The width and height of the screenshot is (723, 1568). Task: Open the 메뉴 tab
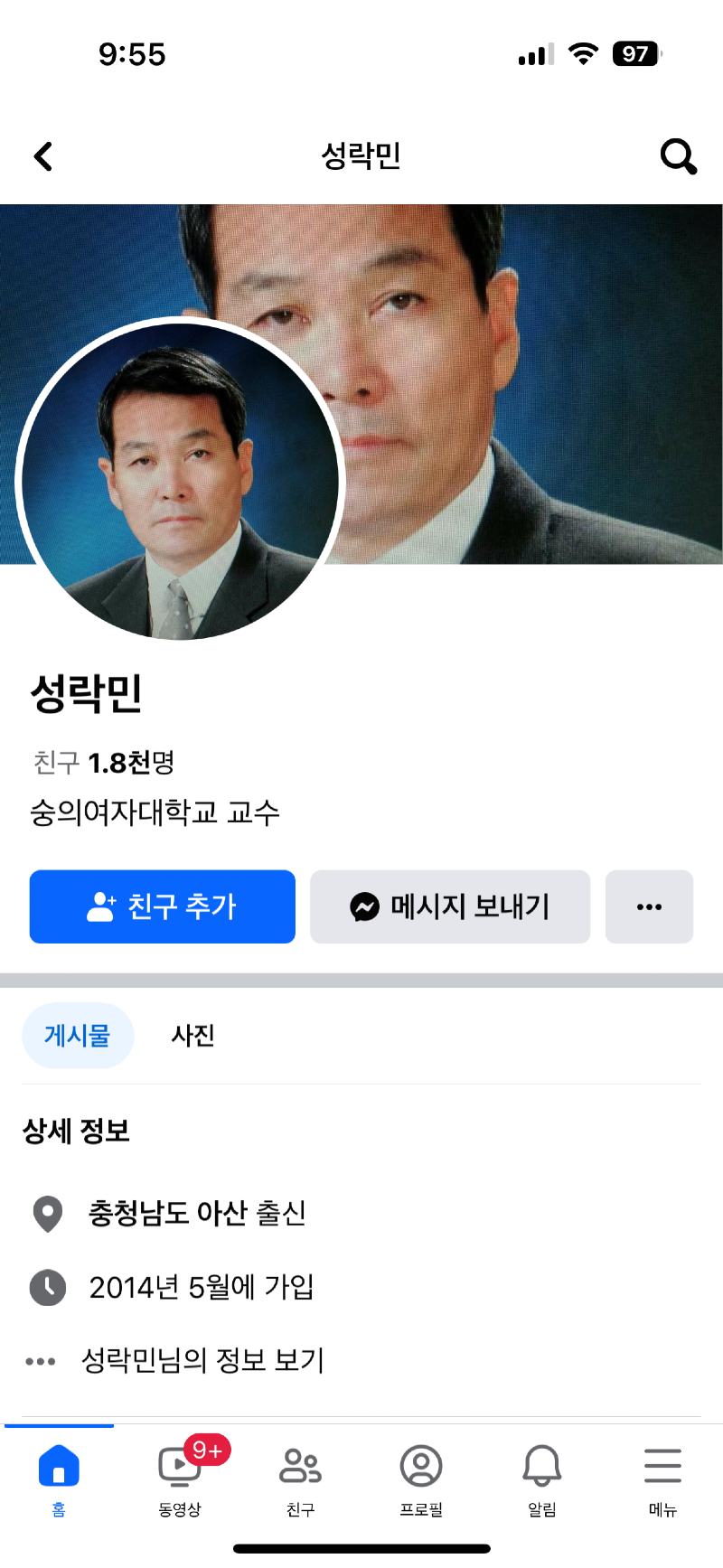662,1477
